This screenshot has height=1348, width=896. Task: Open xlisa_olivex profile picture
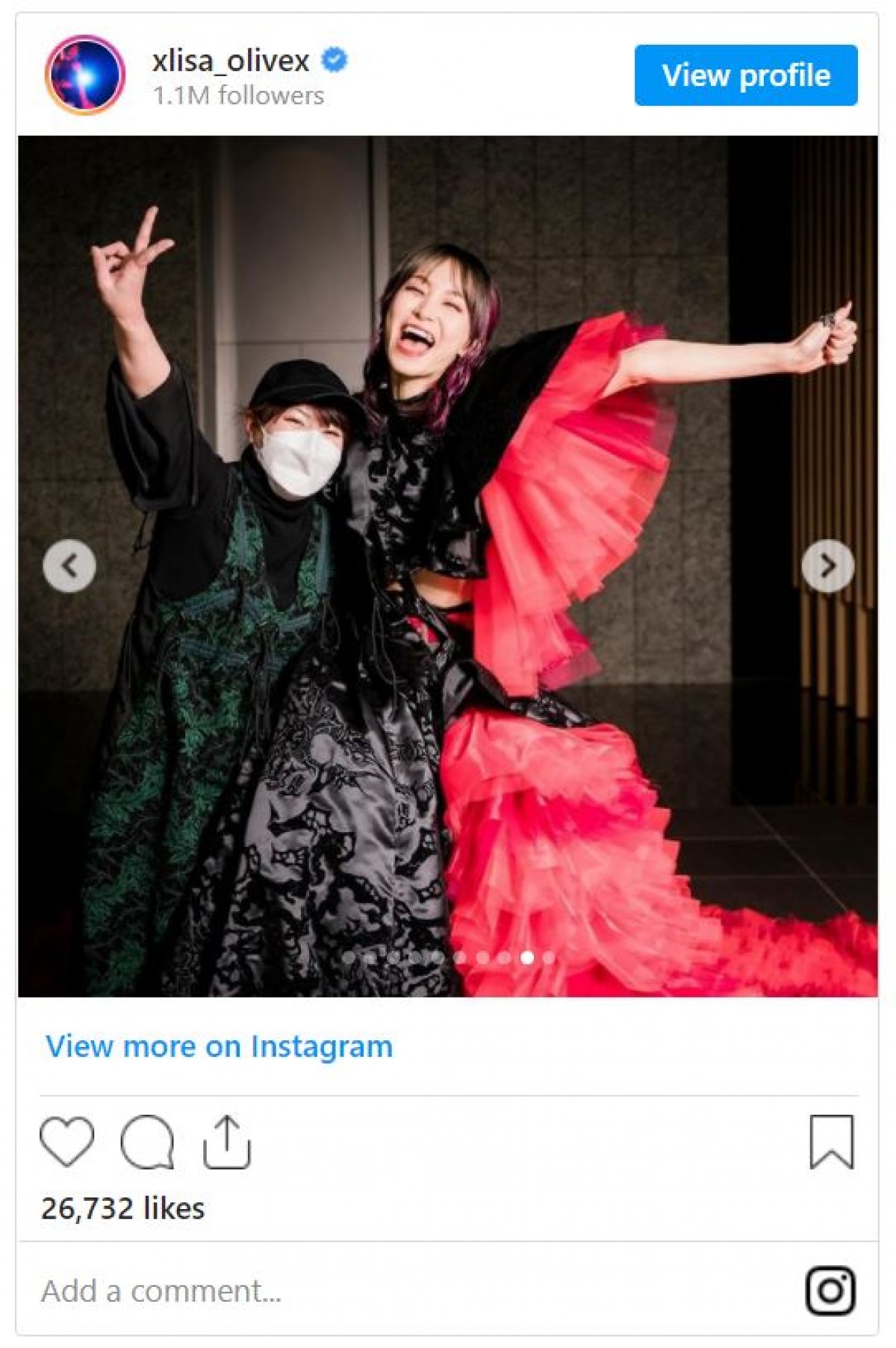coord(84,75)
